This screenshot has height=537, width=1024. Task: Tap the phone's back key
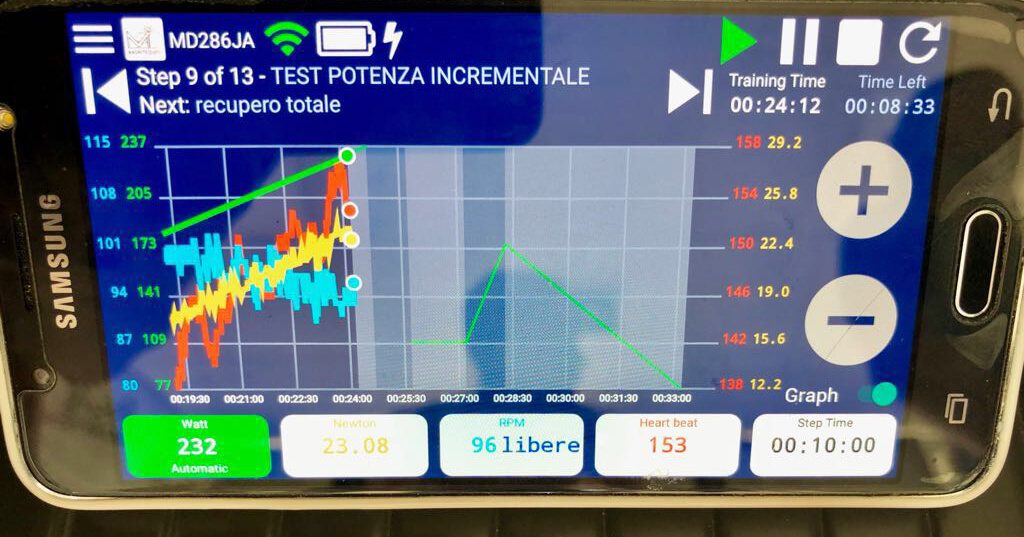997,106
